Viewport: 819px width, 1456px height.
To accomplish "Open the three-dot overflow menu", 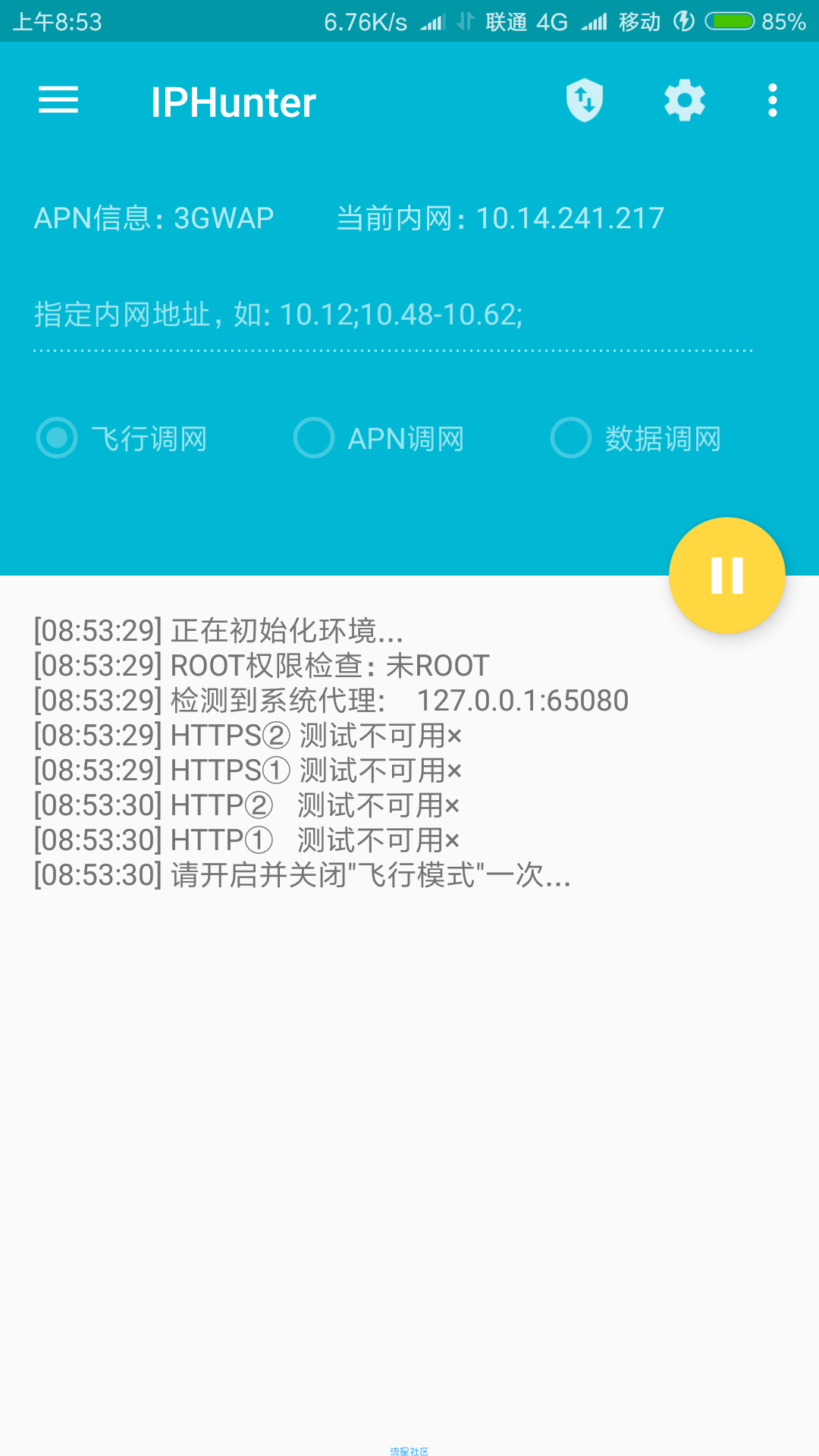I will [x=772, y=100].
